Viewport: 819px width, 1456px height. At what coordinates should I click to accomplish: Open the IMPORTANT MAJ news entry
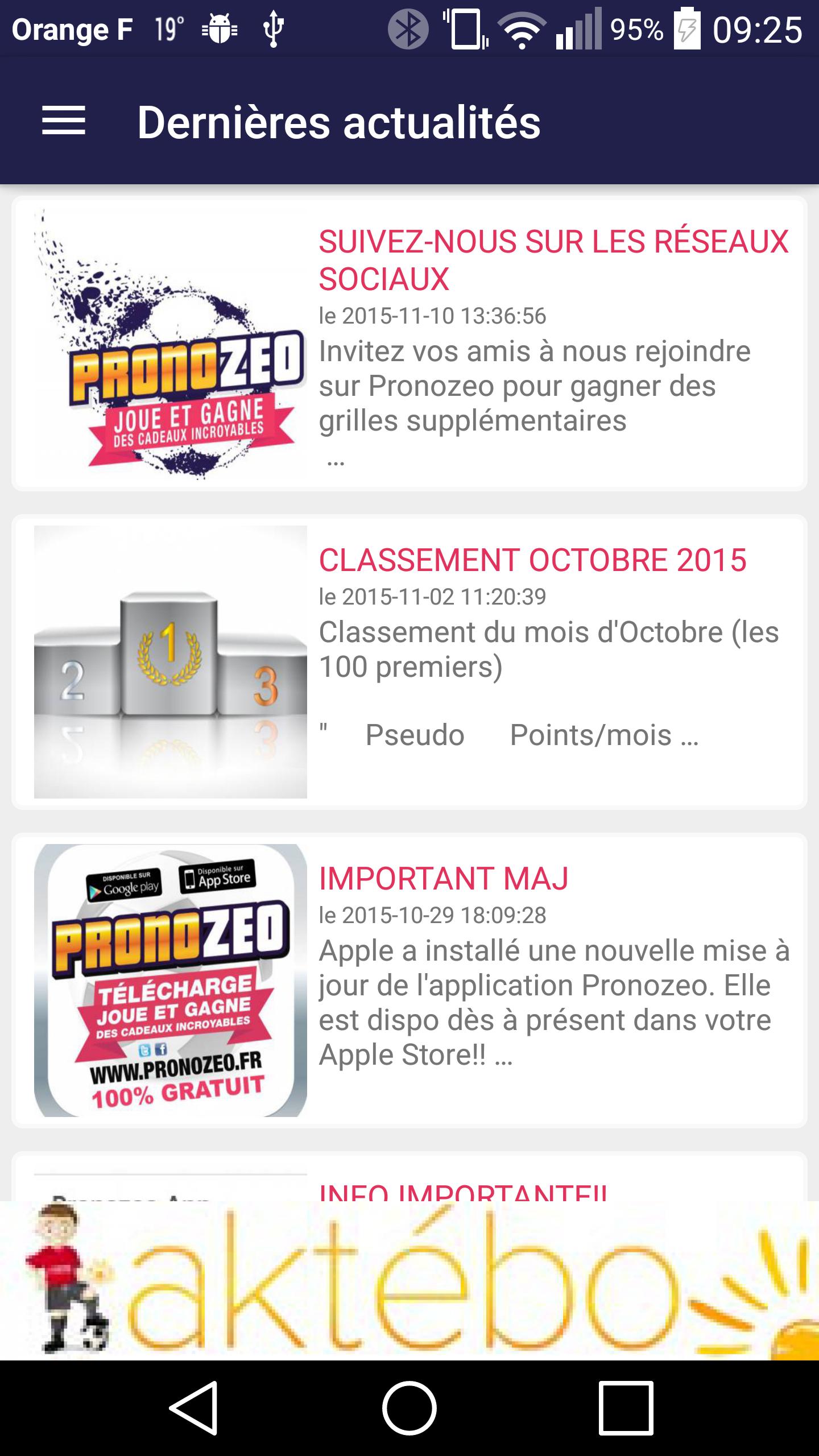[444, 878]
